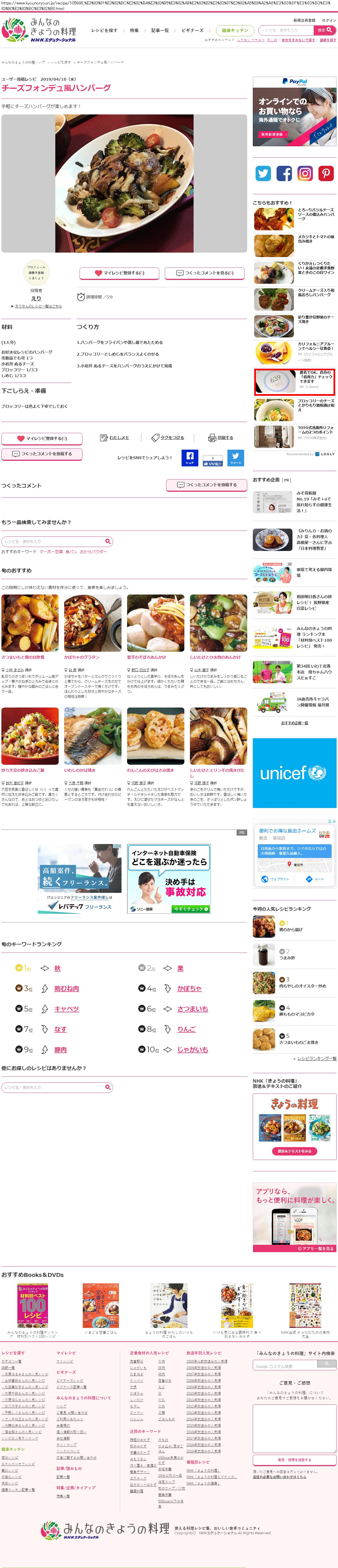The image size is (338, 1568).
Task: Open 新規会員登録 link
Action: click(304, 20)
